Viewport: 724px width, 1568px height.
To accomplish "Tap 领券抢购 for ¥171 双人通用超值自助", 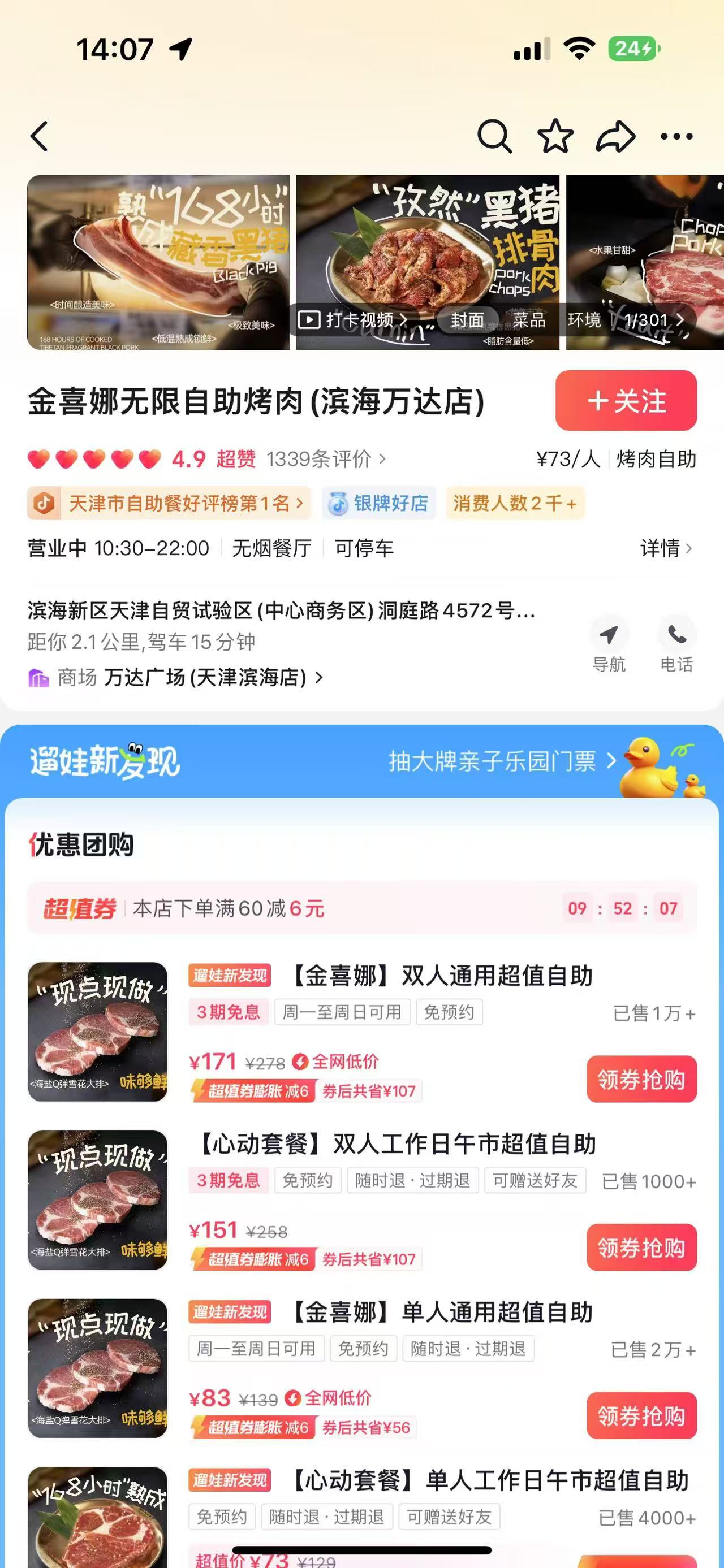I will pos(641,1079).
